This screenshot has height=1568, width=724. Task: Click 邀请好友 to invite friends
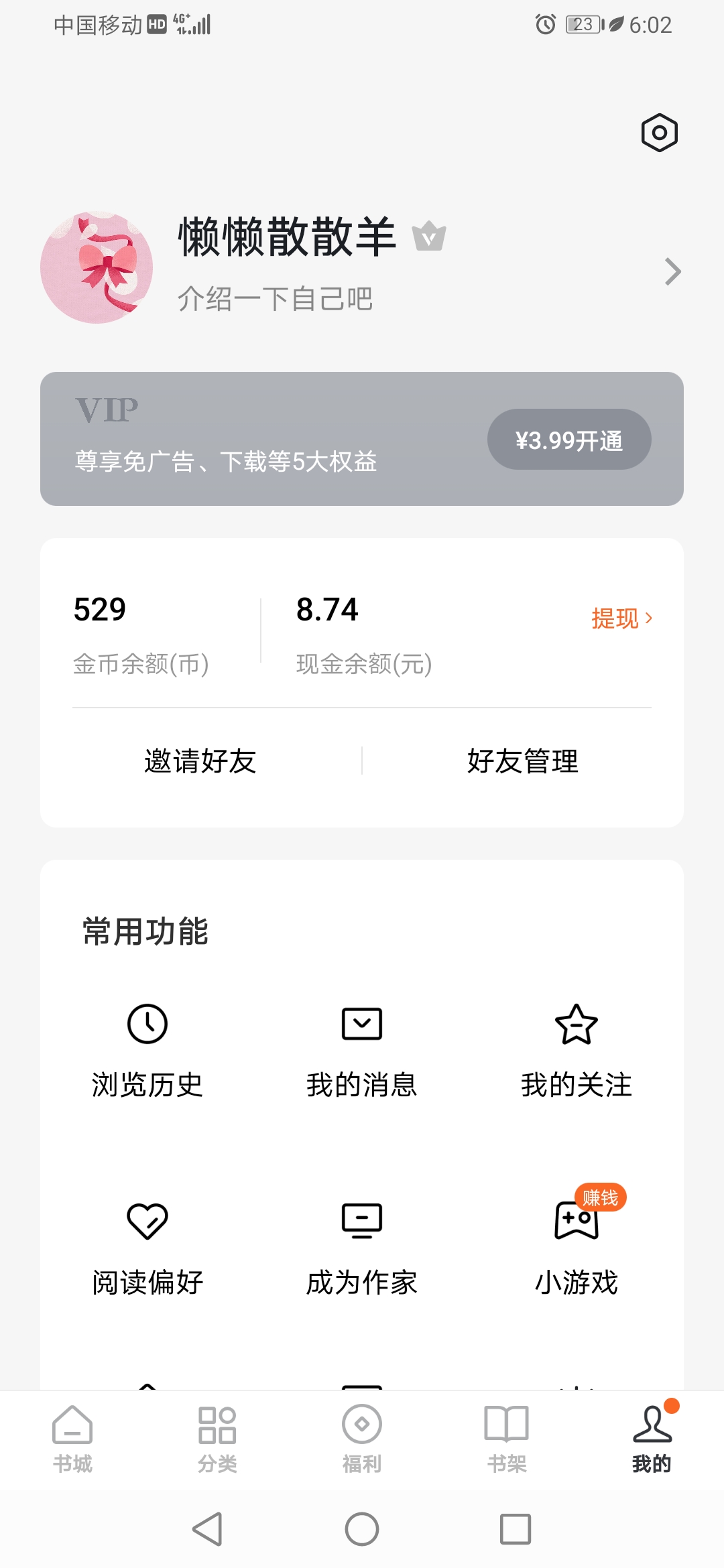tap(200, 761)
